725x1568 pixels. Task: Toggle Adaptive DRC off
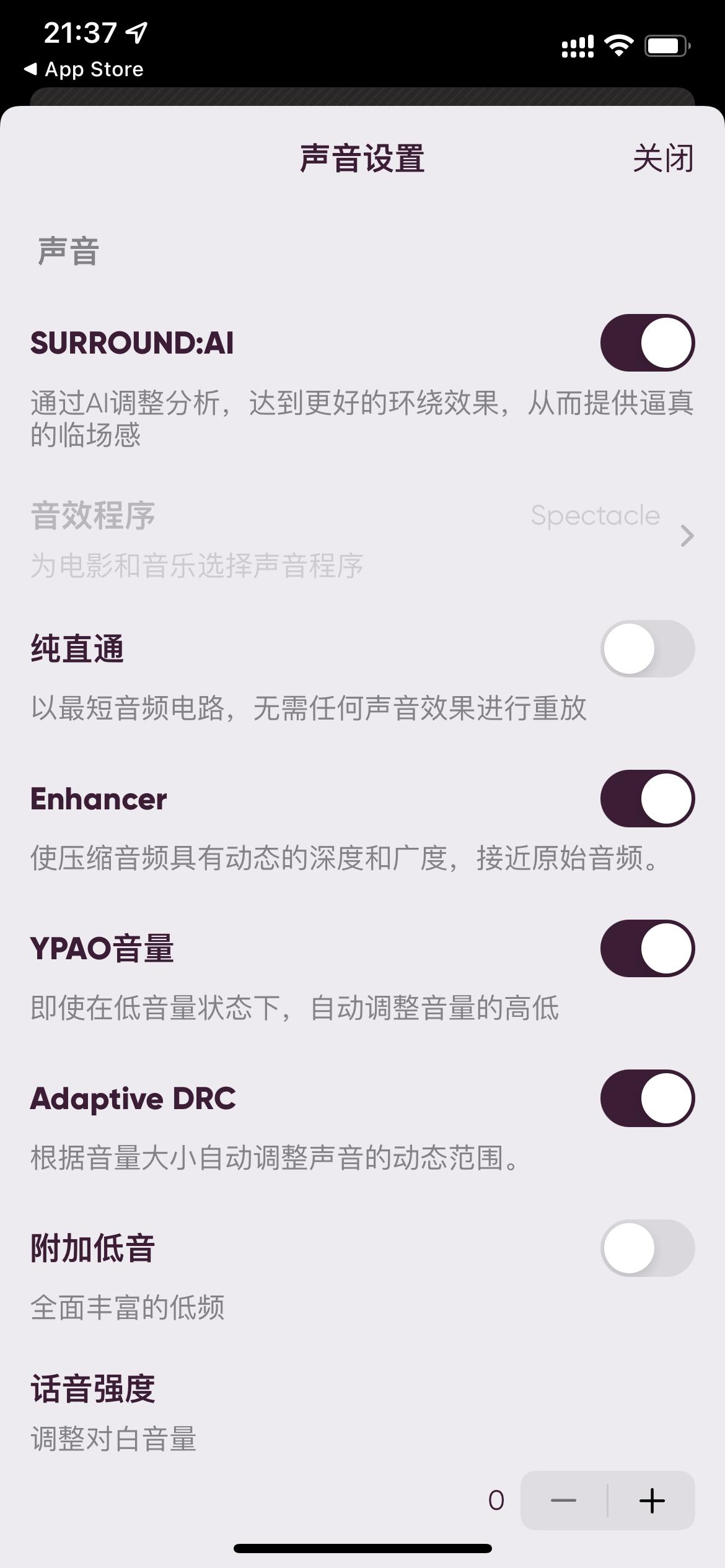(647, 1098)
